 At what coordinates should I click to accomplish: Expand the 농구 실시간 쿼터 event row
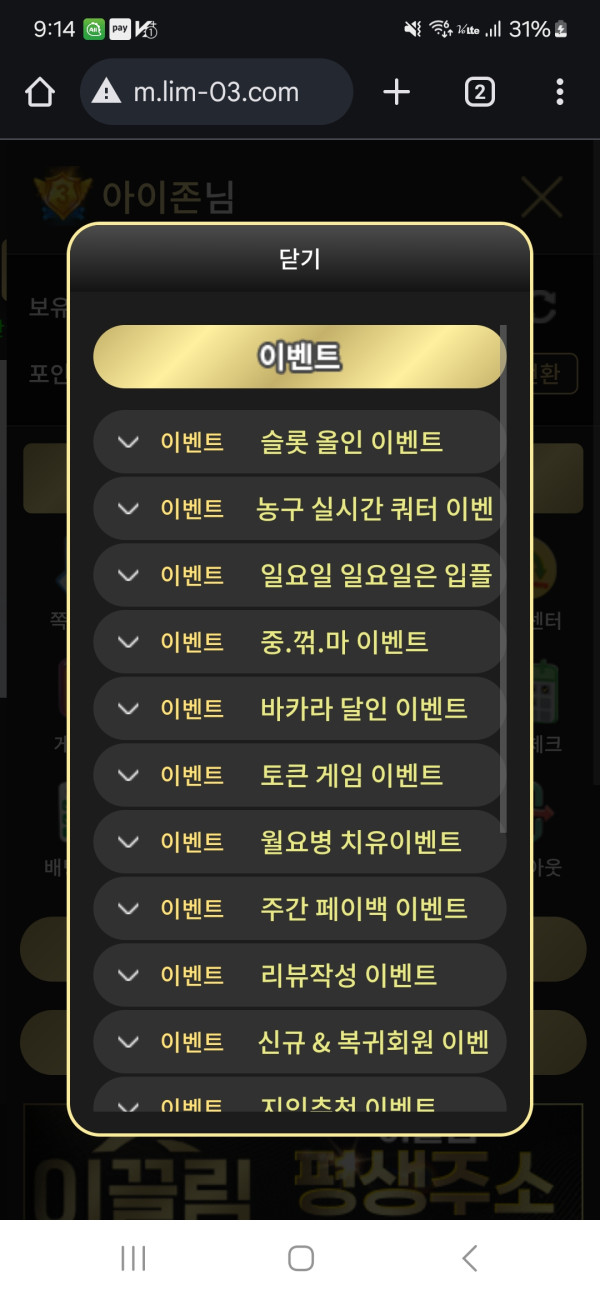click(x=299, y=509)
